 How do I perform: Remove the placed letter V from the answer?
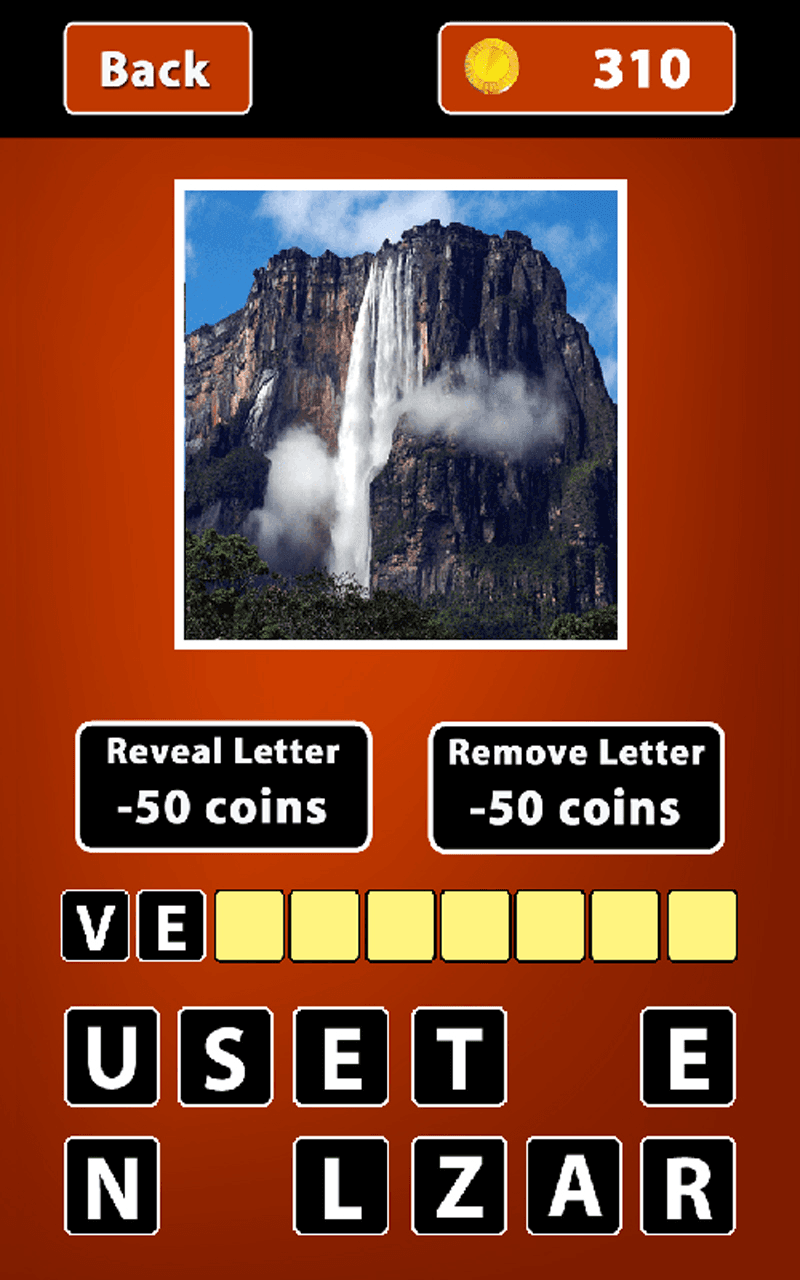[95, 925]
